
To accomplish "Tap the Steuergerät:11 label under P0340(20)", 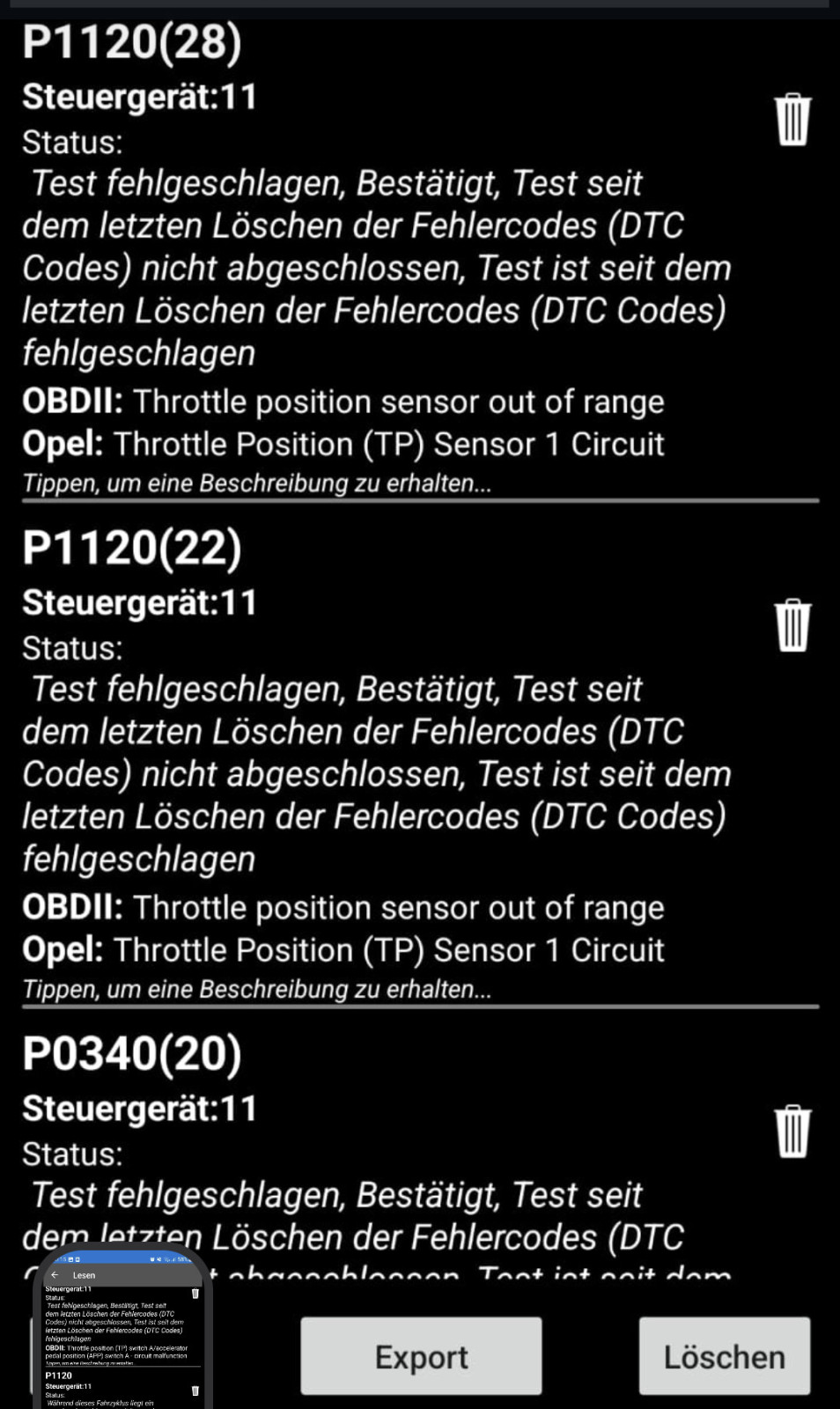I will click(x=138, y=1108).
